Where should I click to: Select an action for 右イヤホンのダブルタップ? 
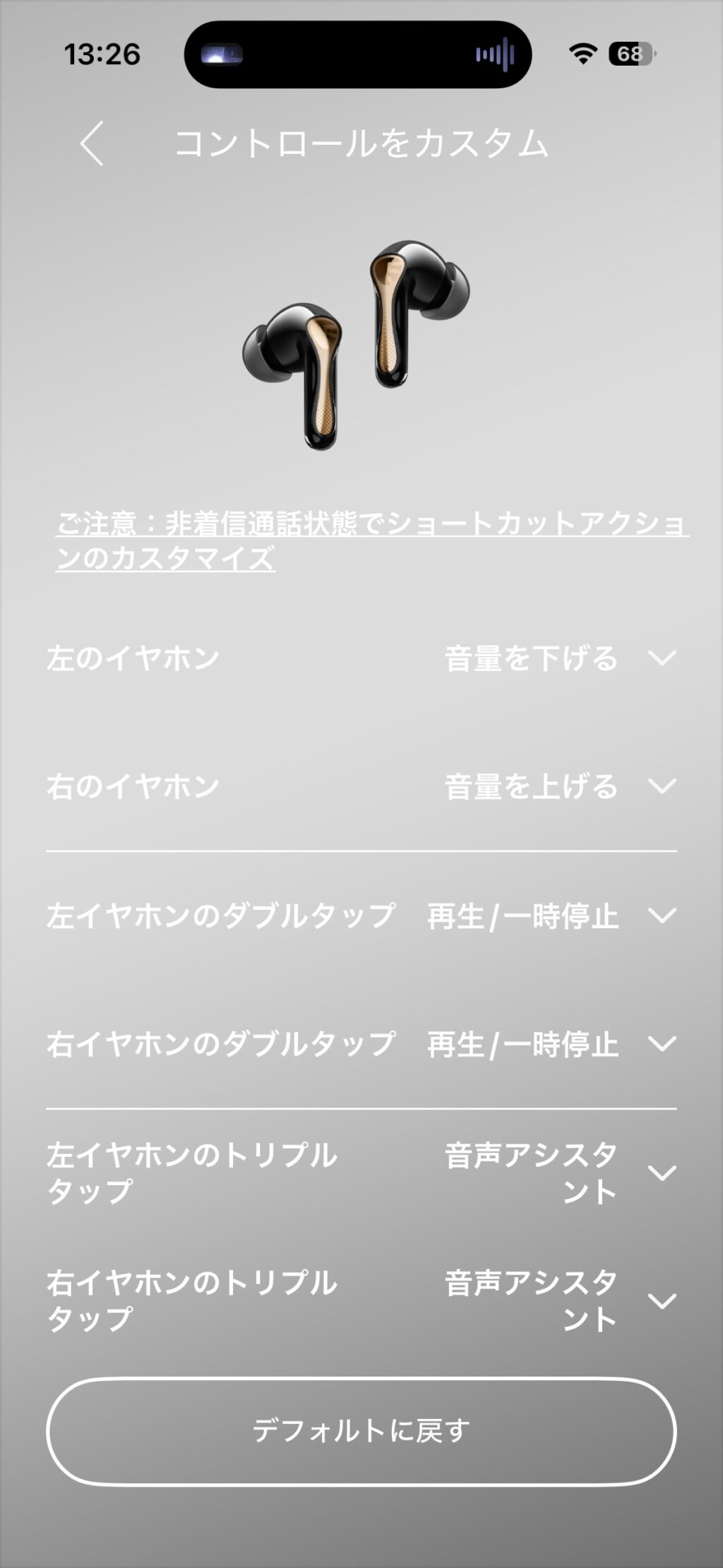coord(661,1044)
